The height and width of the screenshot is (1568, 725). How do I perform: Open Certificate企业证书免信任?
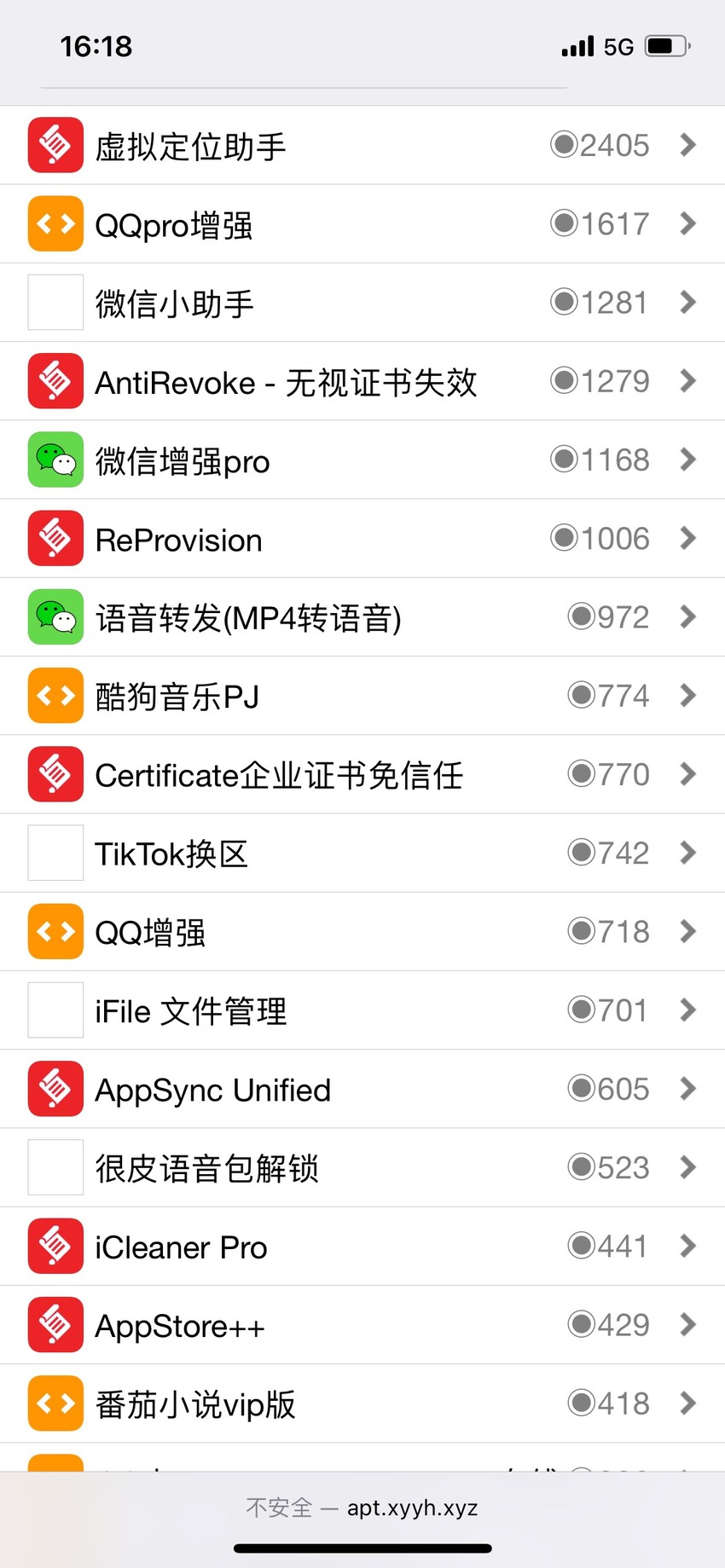[x=362, y=774]
